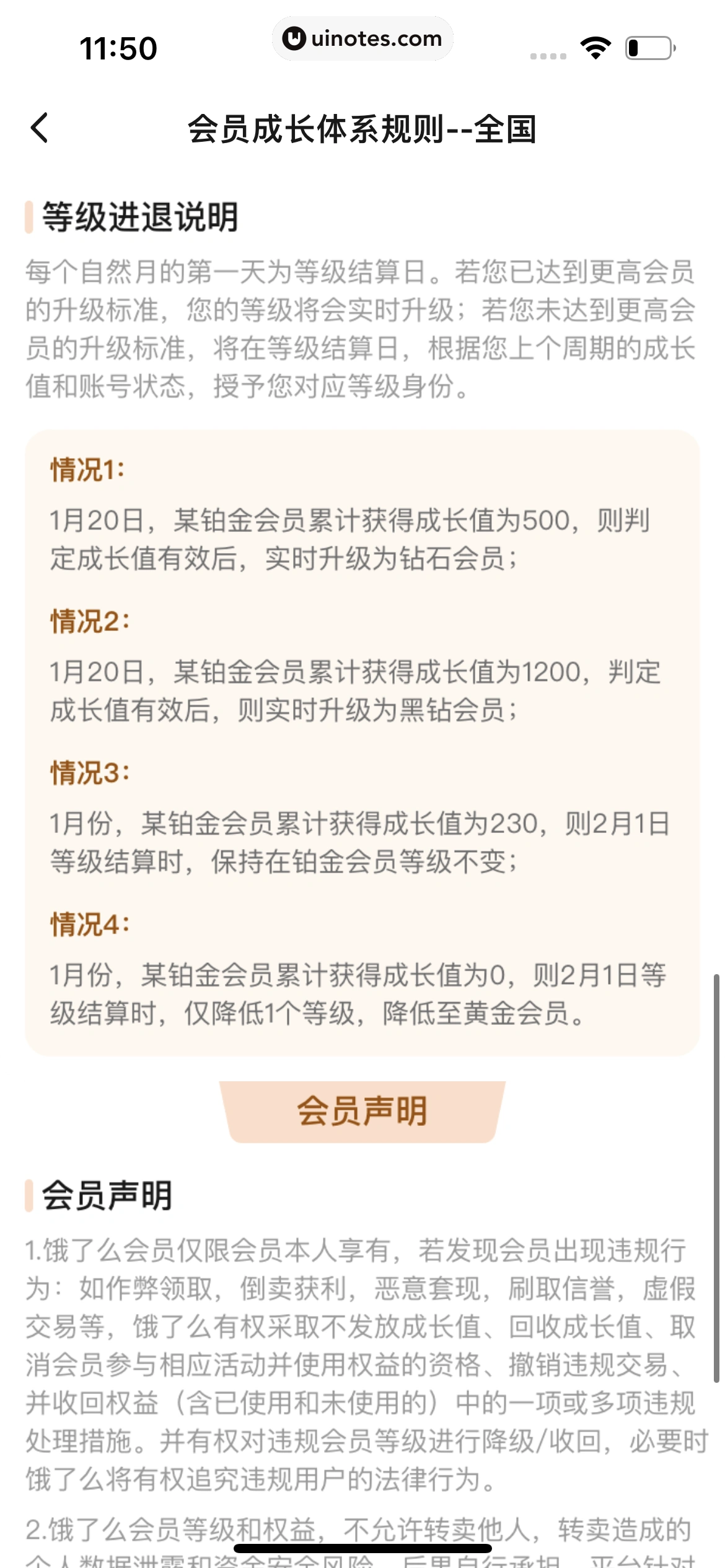Tap the battery indicator icon
725x1568 pixels.
click(648, 46)
